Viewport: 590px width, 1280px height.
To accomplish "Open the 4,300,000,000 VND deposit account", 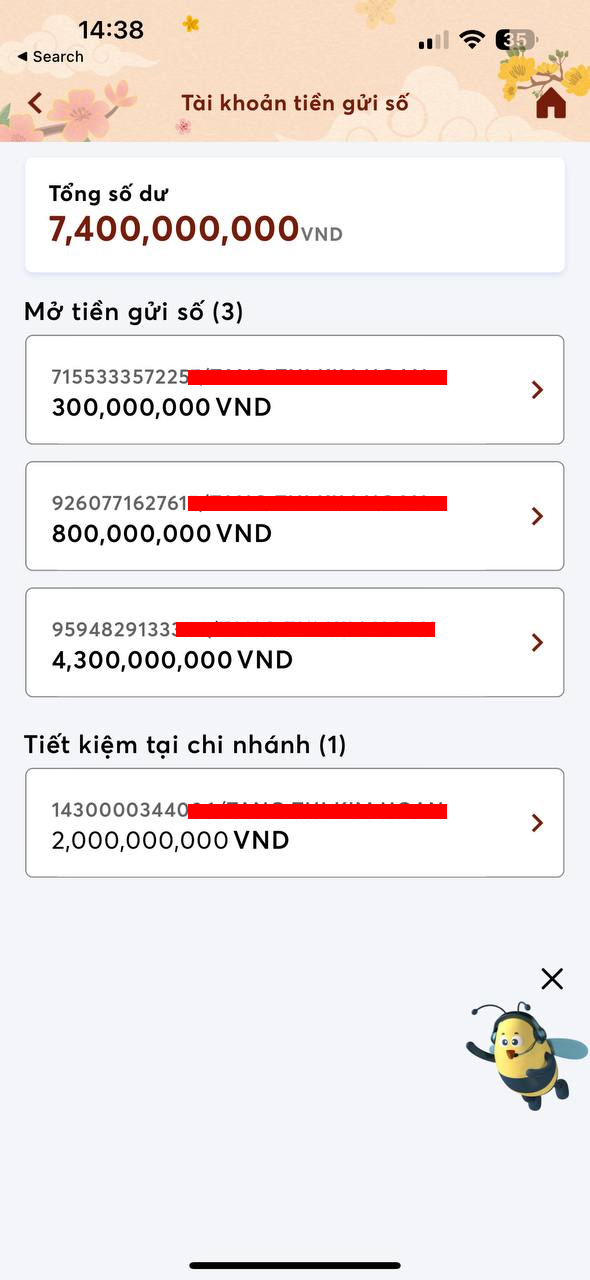I will [295, 642].
